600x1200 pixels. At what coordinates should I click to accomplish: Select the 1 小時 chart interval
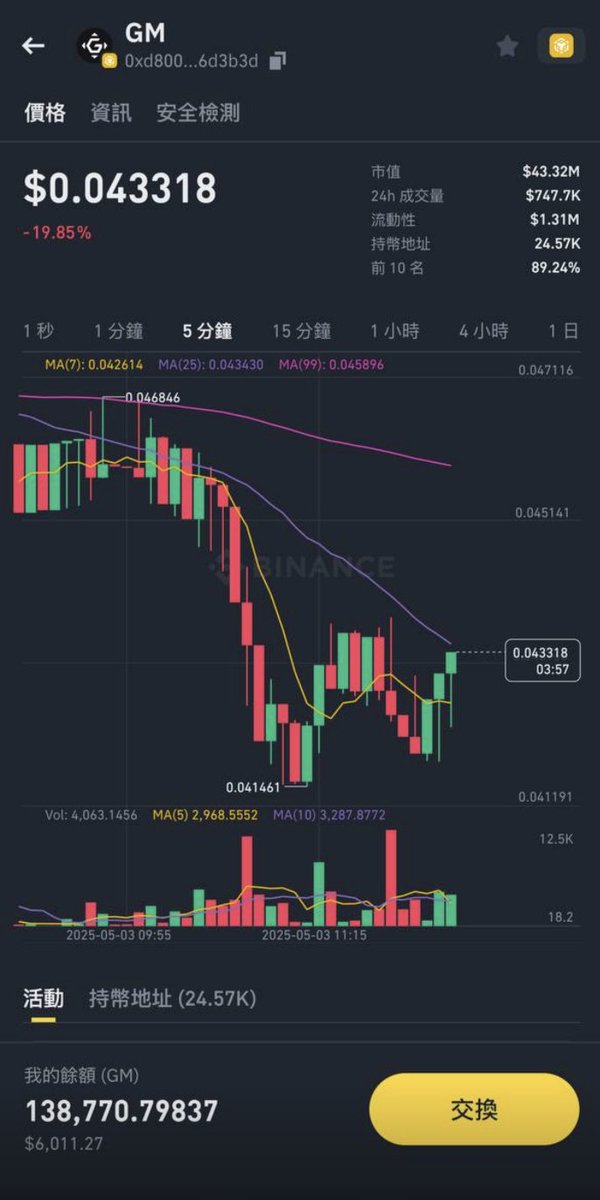point(395,331)
